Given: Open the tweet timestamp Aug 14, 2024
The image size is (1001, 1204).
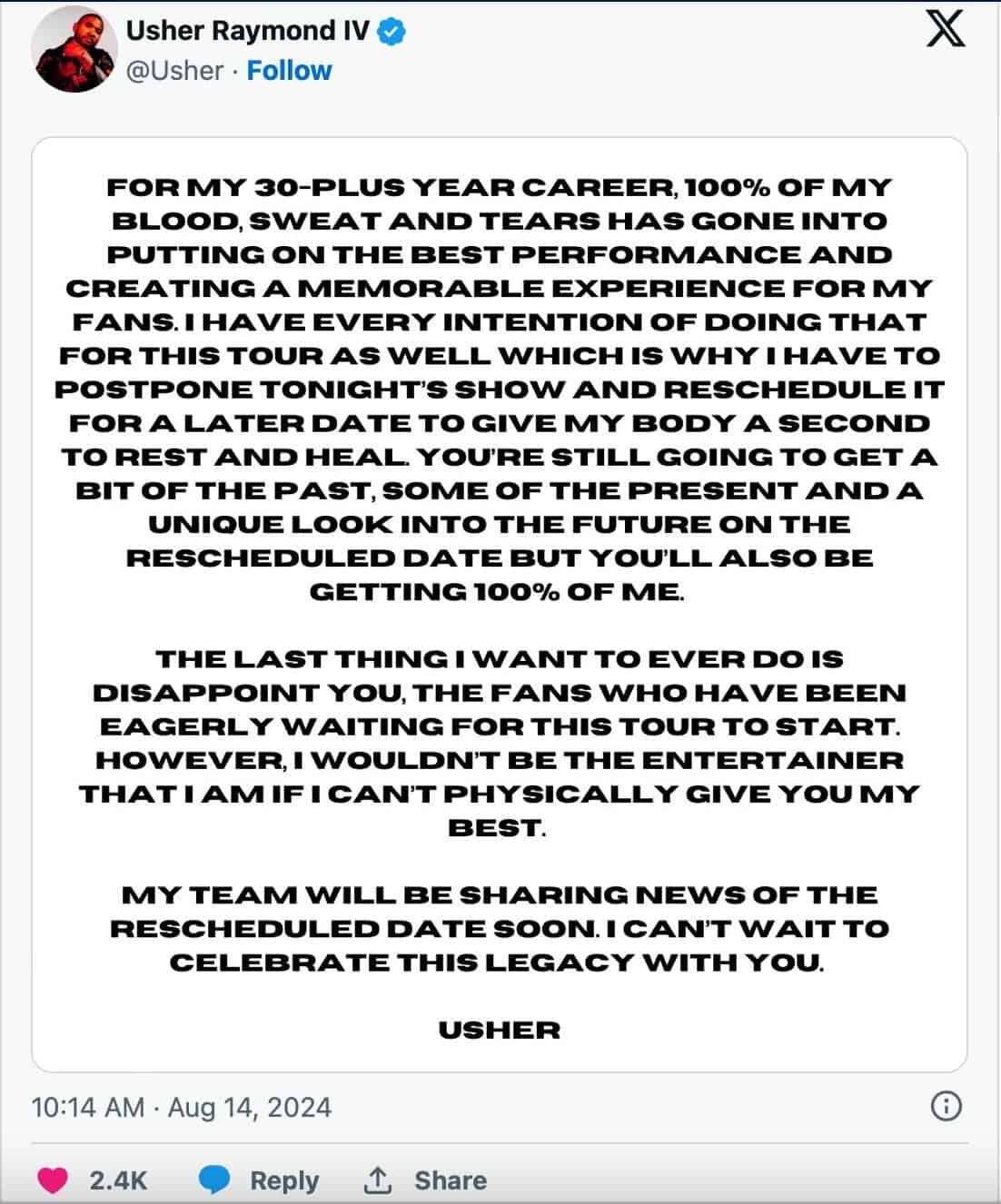Looking at the screenshot, I should click(x=182, y=1108).
